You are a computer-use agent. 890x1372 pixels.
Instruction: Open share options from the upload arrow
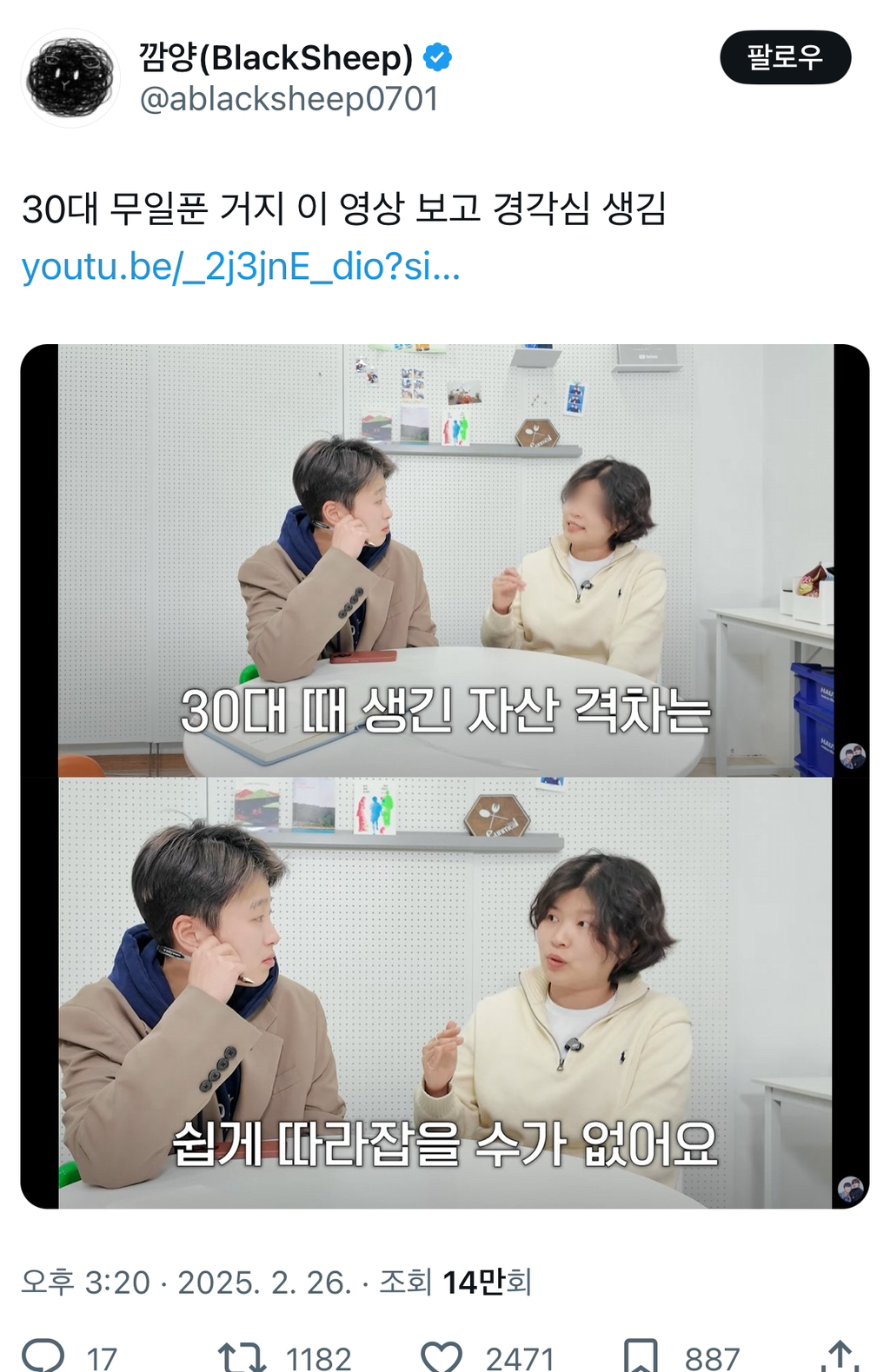[x=840, y=1355]
